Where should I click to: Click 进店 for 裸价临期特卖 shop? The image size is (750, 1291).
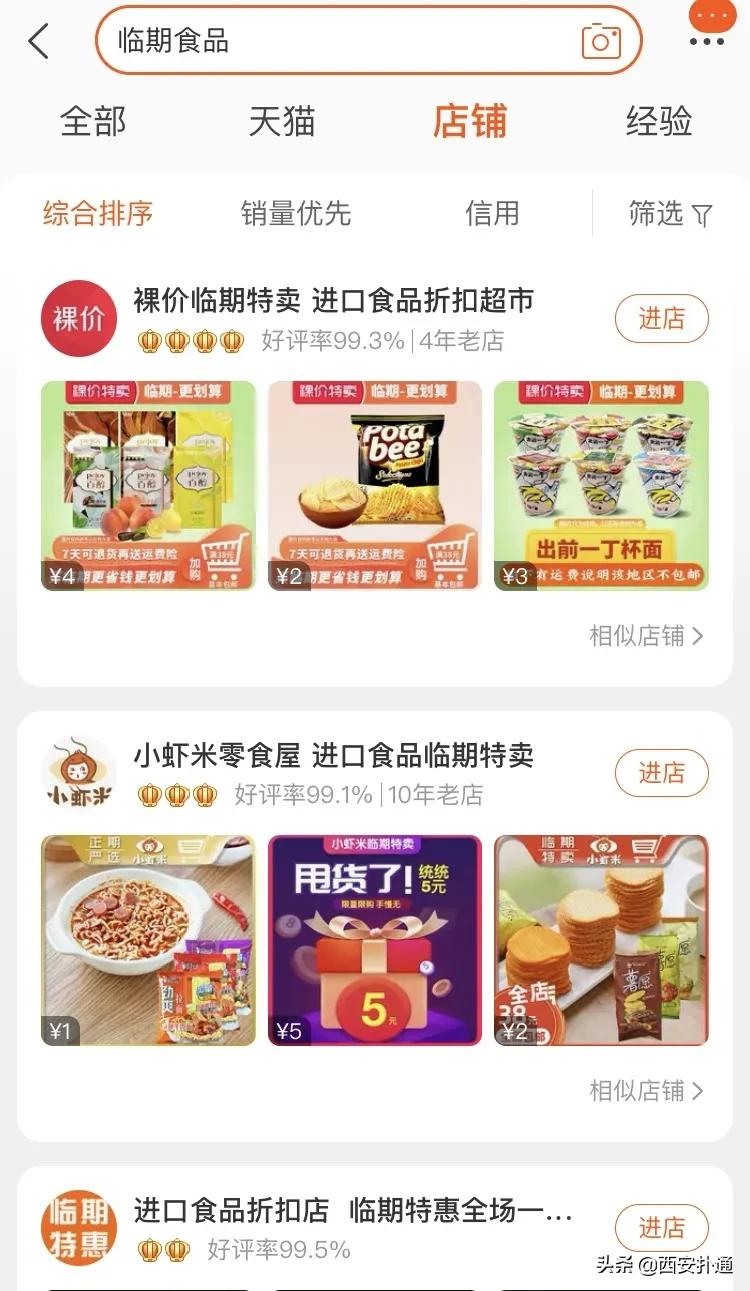click(x=661, y=318)
